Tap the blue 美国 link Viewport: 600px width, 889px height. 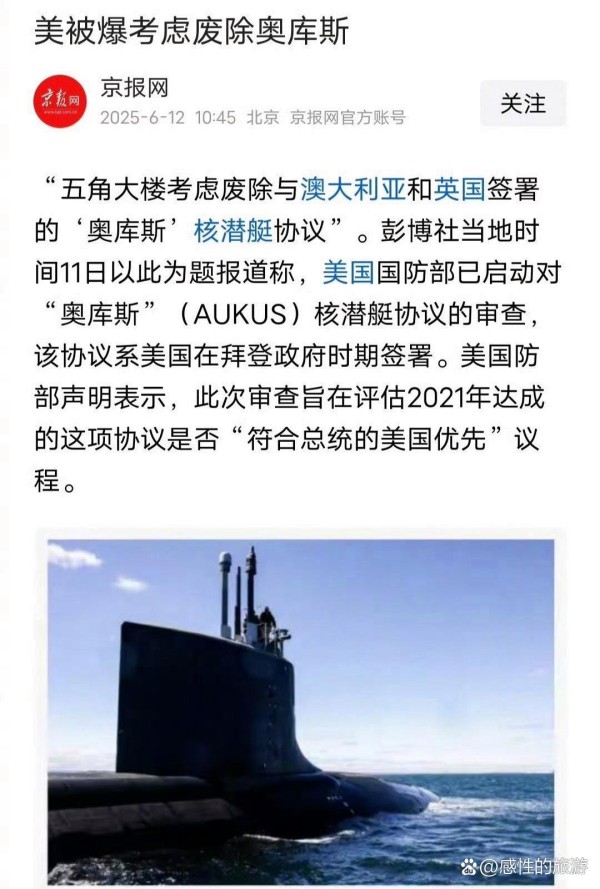[347, 272]
